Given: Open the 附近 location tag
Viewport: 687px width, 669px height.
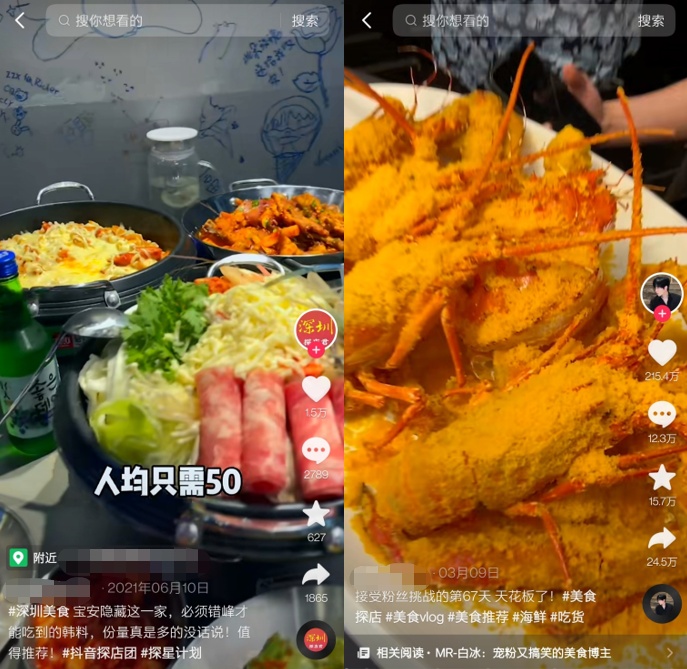Looking at the screenshot, I should (x=34, y=558).
